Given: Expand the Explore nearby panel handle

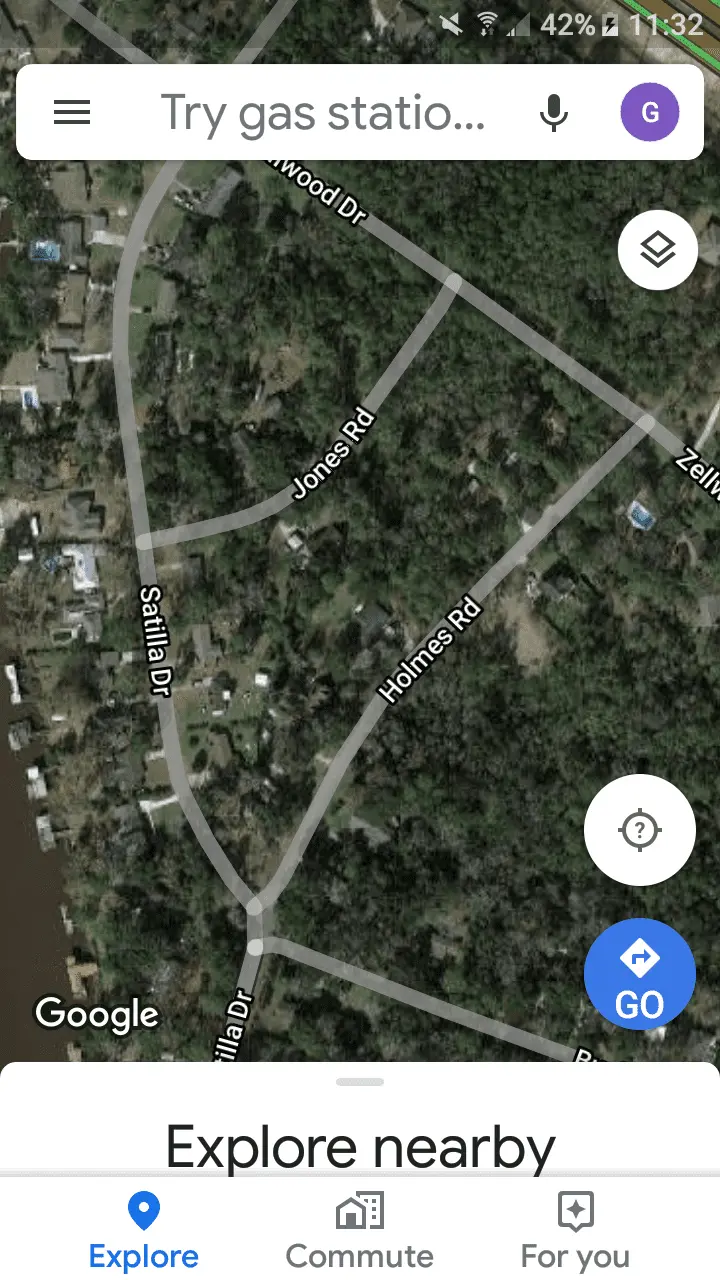Looking at the screenshot, I should click(x=360, y=1082).
